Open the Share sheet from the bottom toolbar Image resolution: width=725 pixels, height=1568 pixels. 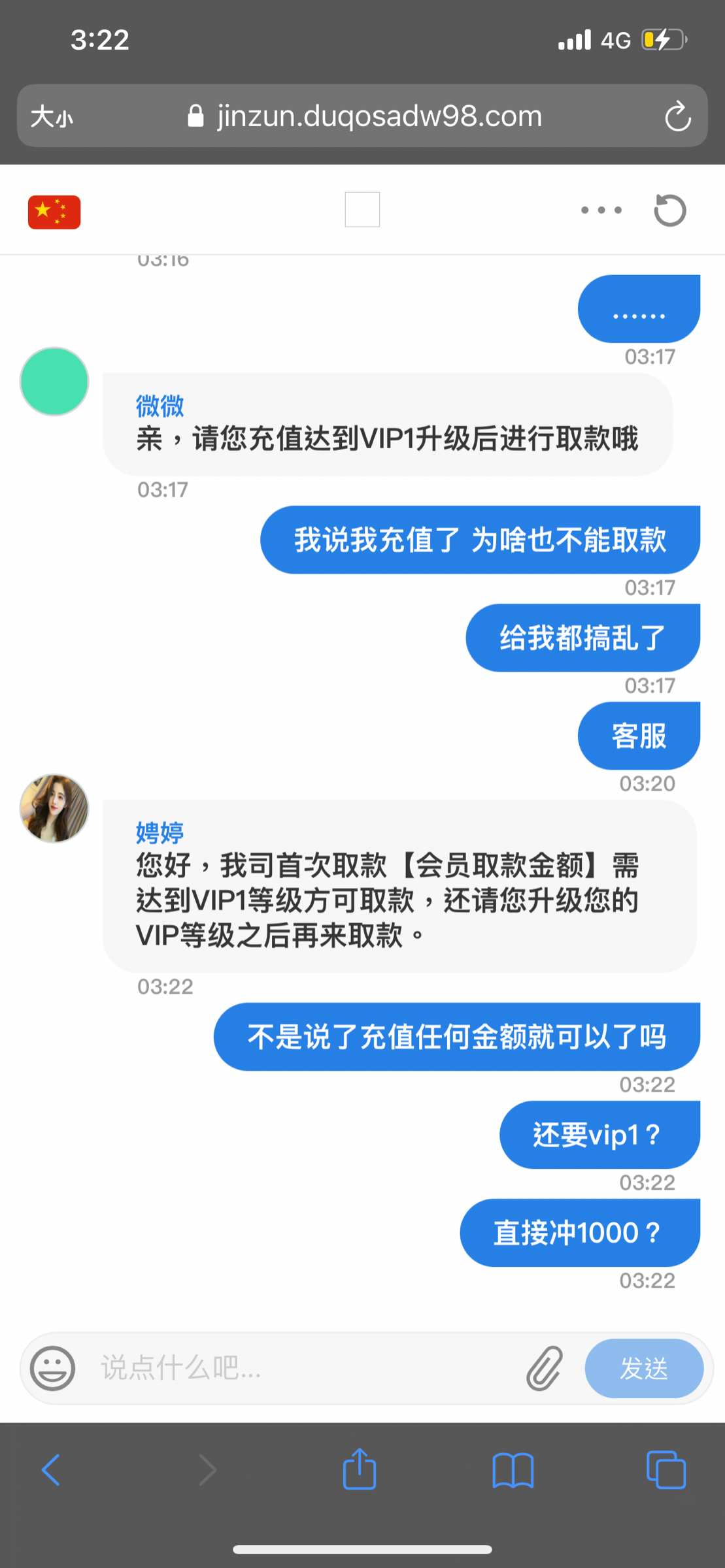point(360,1470)
